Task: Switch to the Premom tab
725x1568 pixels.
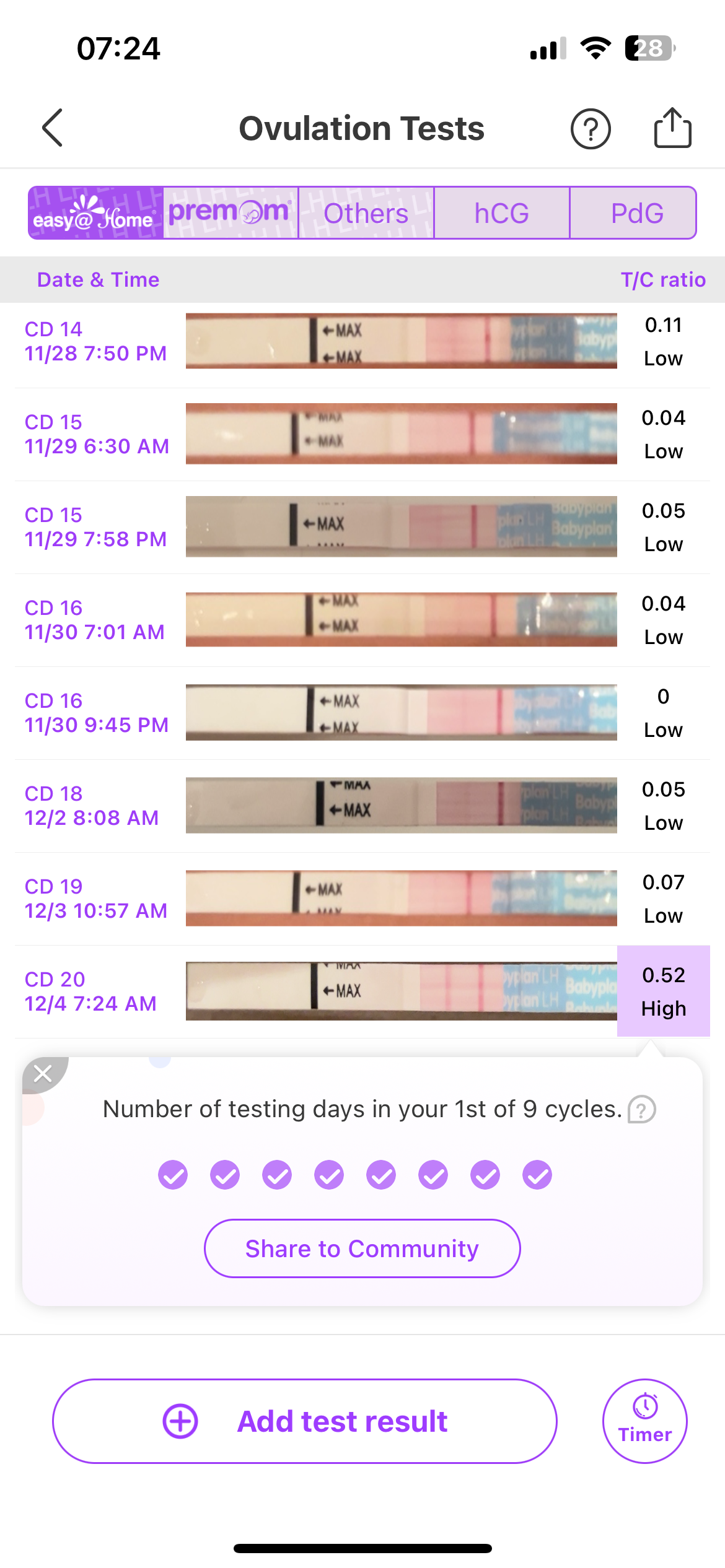Action: click(231, 213)
